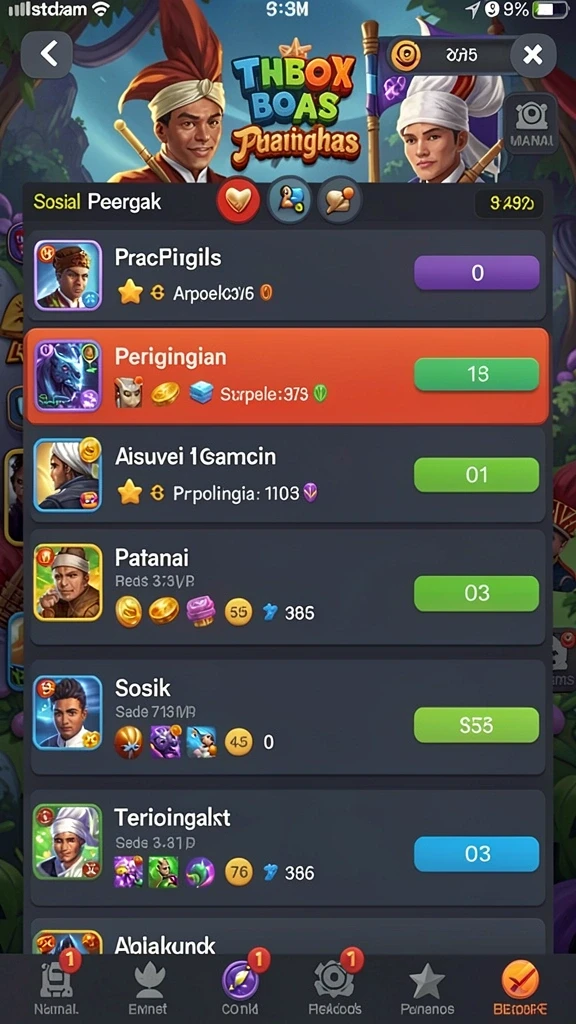This screenshot has height=1024, width=576.
Task: Open the Sosik player row
Action: (x=287, y=718)
